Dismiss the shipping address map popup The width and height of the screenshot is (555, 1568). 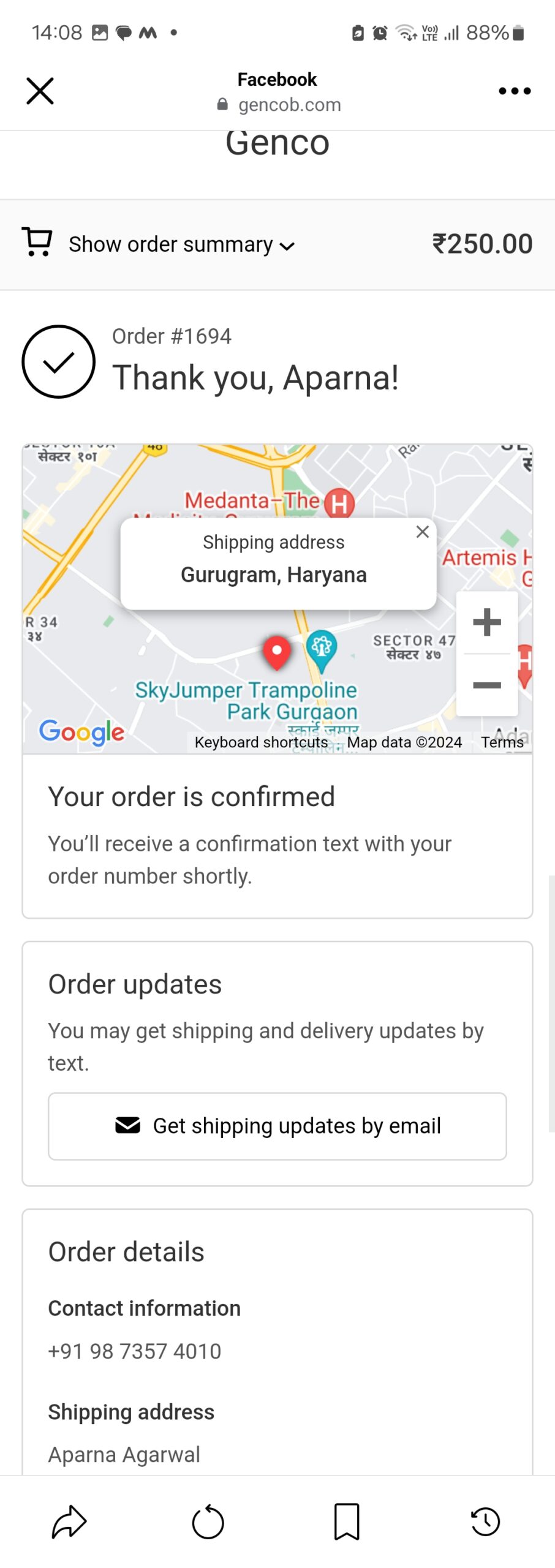point(422,532)
